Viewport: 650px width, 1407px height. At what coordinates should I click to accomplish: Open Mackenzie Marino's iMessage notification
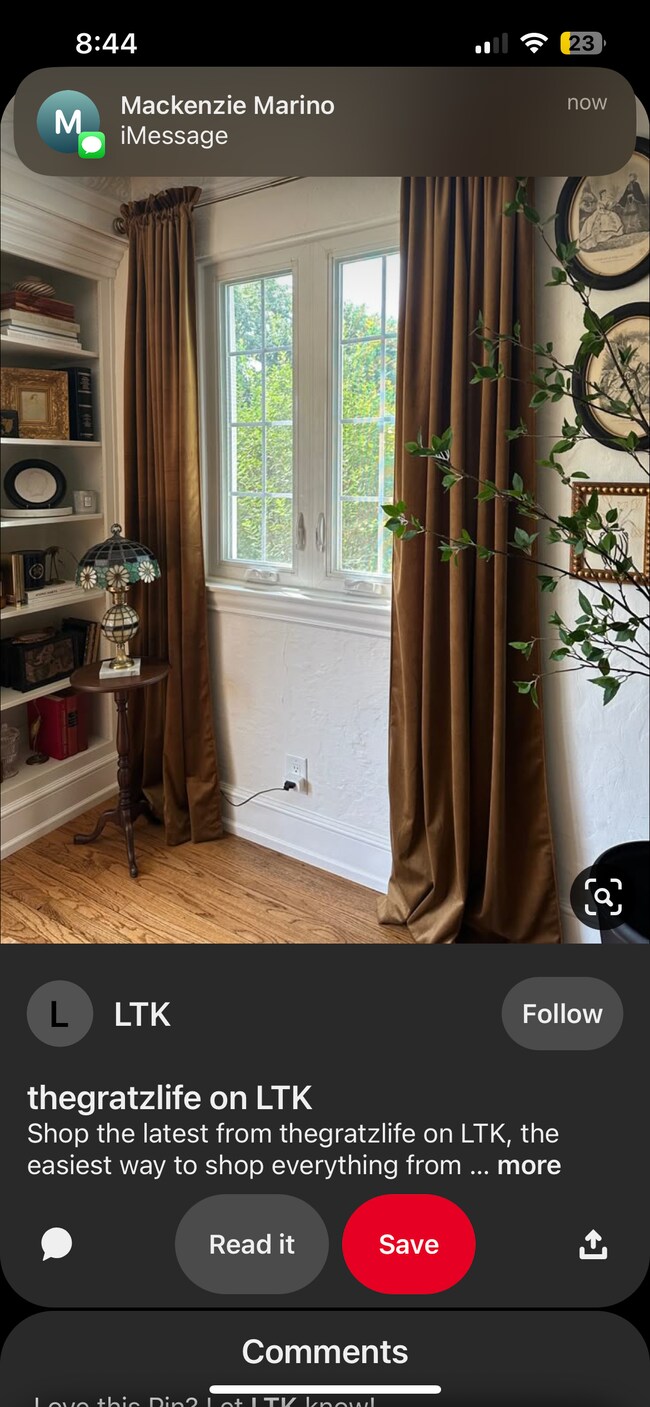[325, 121]
